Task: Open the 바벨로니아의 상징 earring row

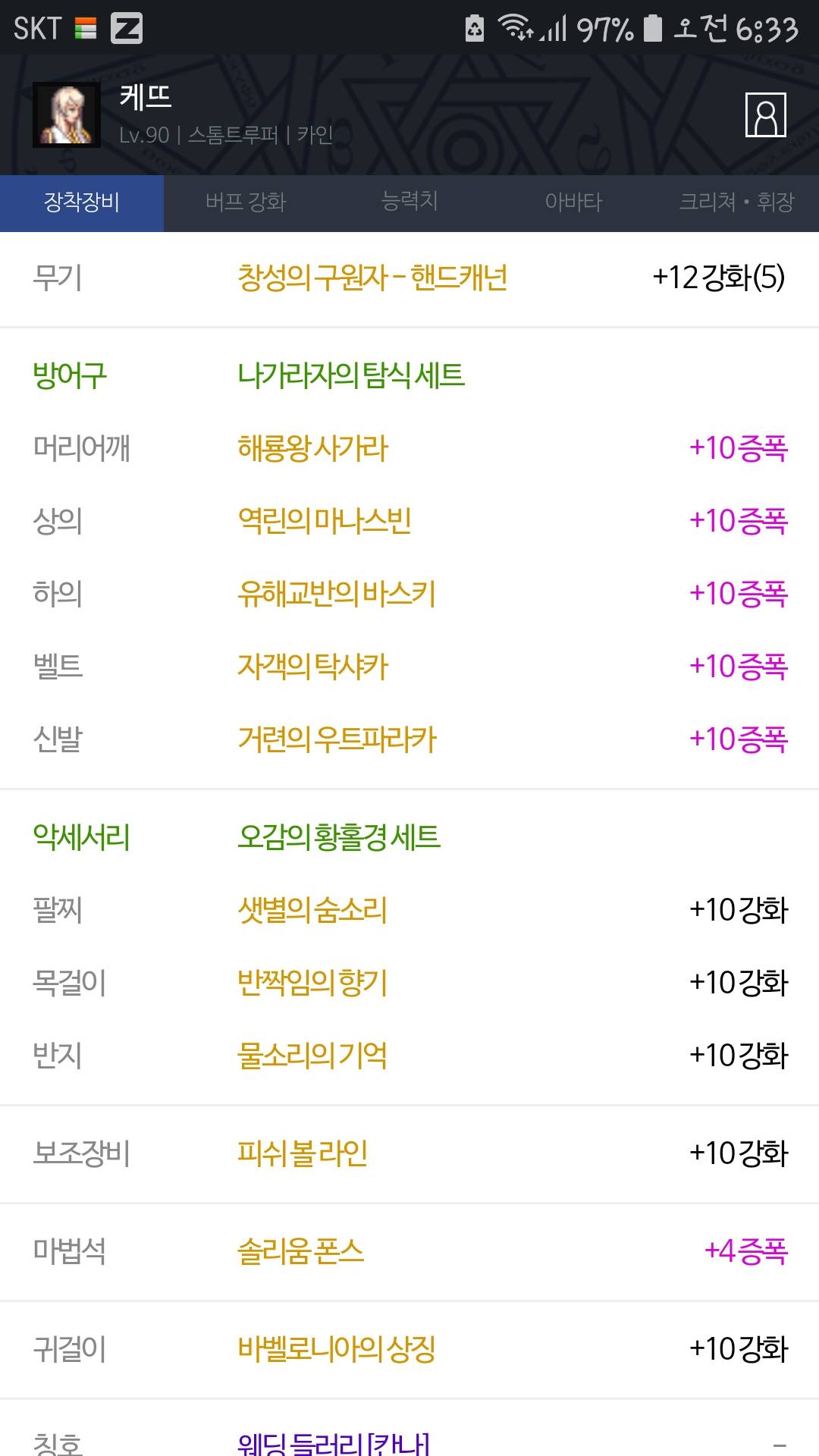Action: pos(409,1349)
